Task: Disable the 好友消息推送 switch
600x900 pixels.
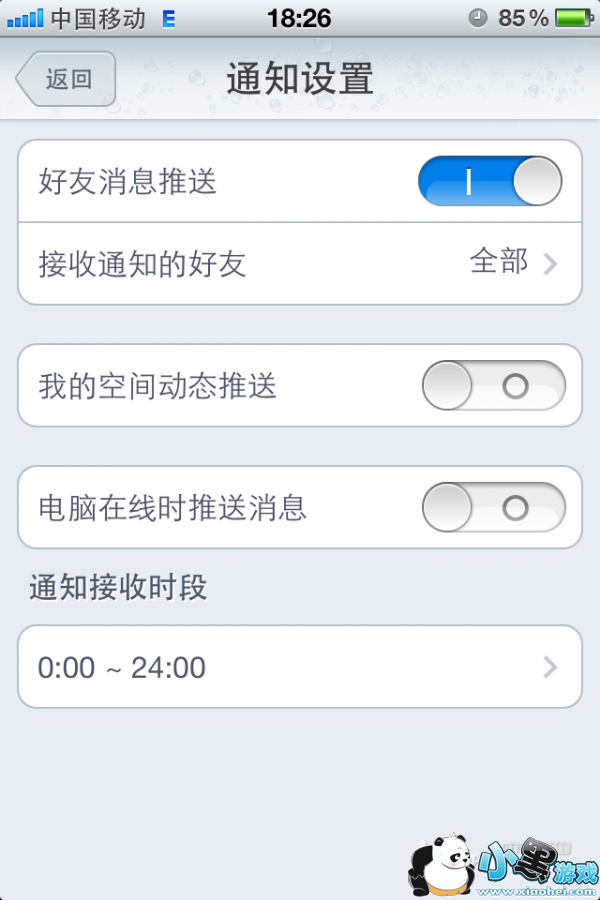Action: point(490,181)
